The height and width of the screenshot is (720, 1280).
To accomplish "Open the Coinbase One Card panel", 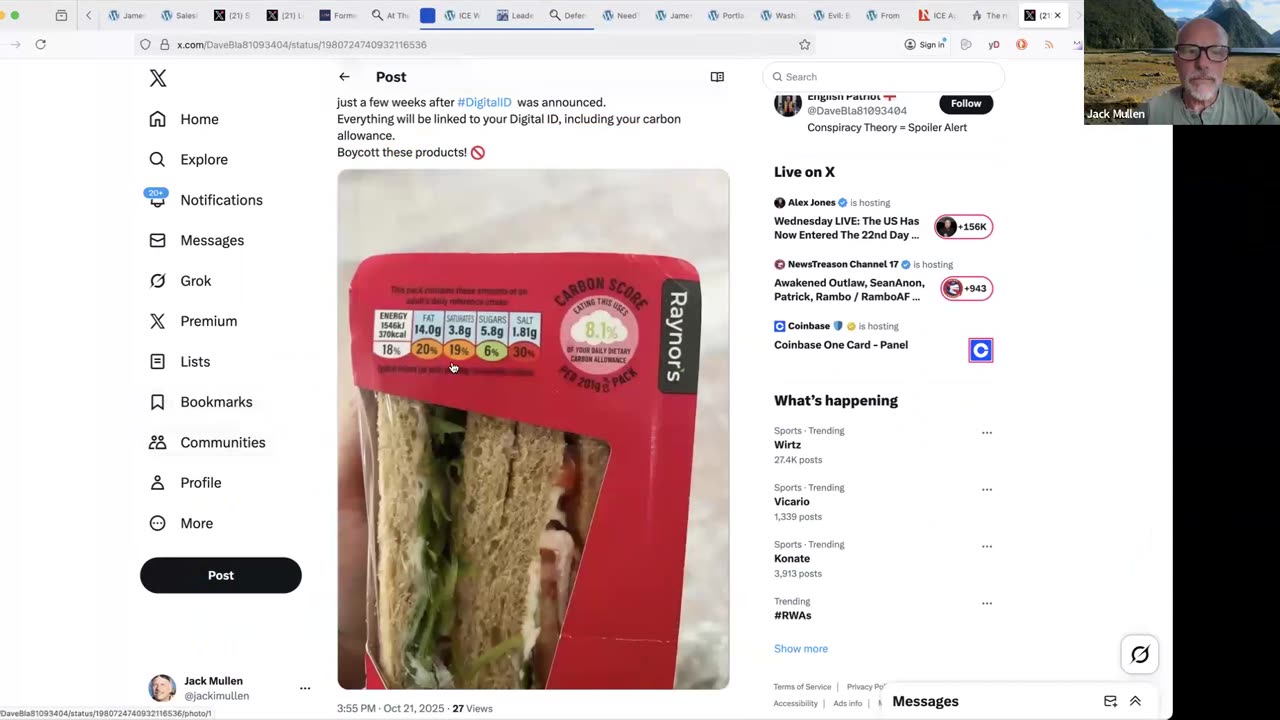I will click(x=841, y=345).
